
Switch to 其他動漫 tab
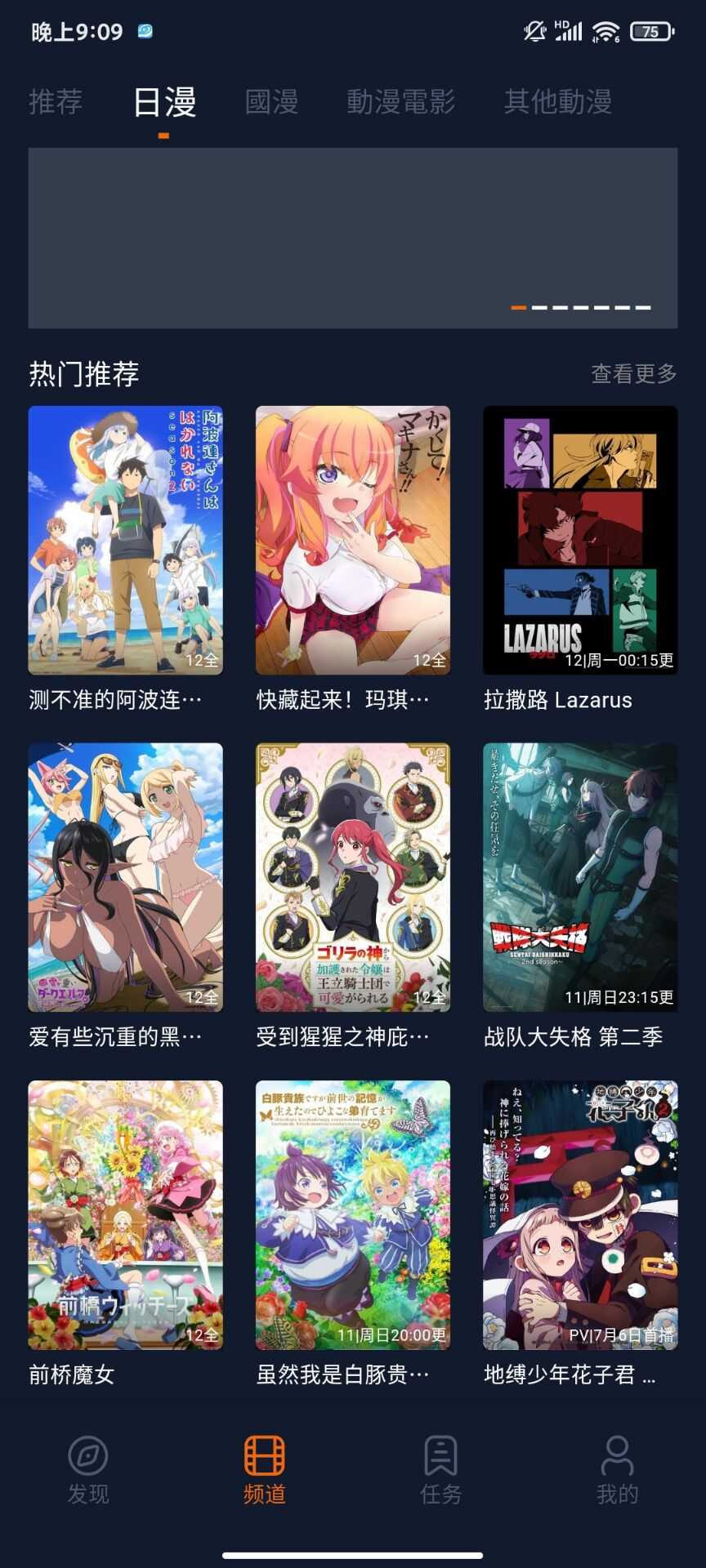[558, 102]
